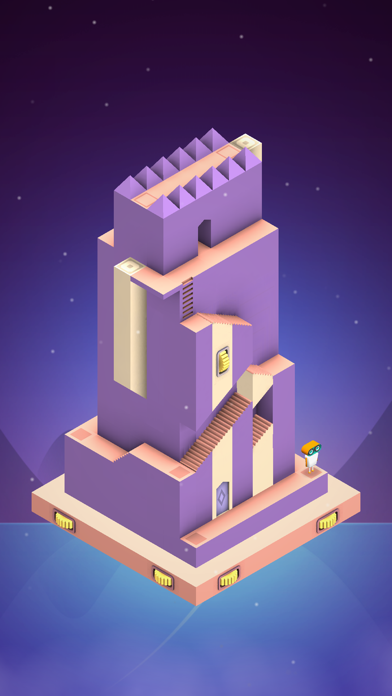Activate the yellow switch on the tower wall
Image resolution: width=392 pixels, height=696 pixels.
click(x=223, y=361)
